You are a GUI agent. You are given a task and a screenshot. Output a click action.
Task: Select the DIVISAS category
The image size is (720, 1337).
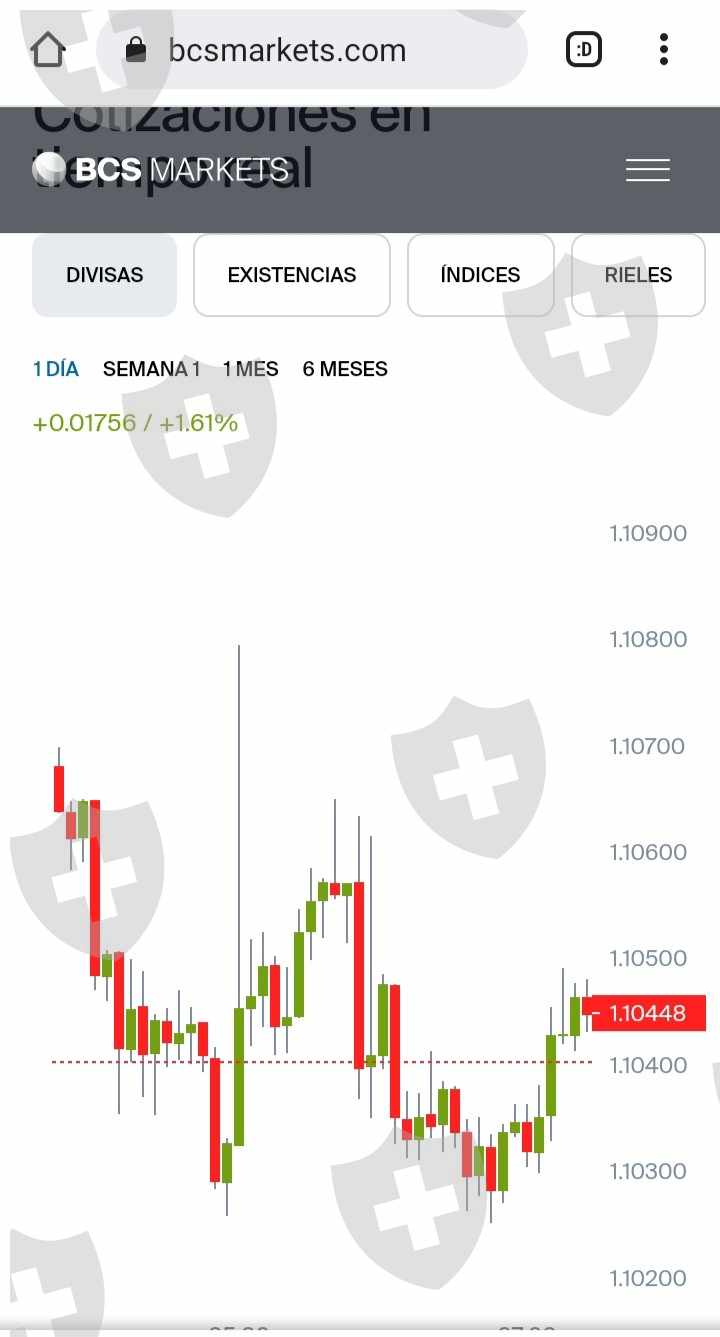point(105,275)
